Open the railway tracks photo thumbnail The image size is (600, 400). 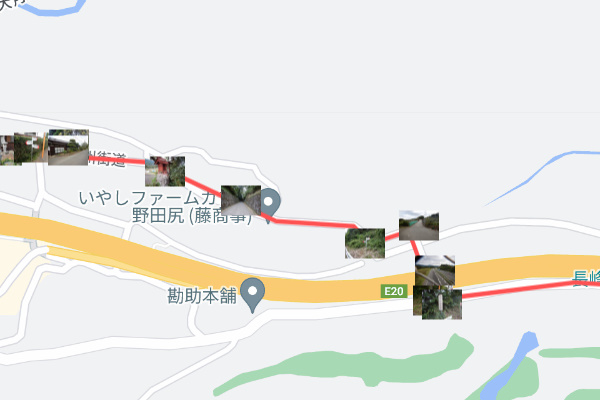coord(435,271)
